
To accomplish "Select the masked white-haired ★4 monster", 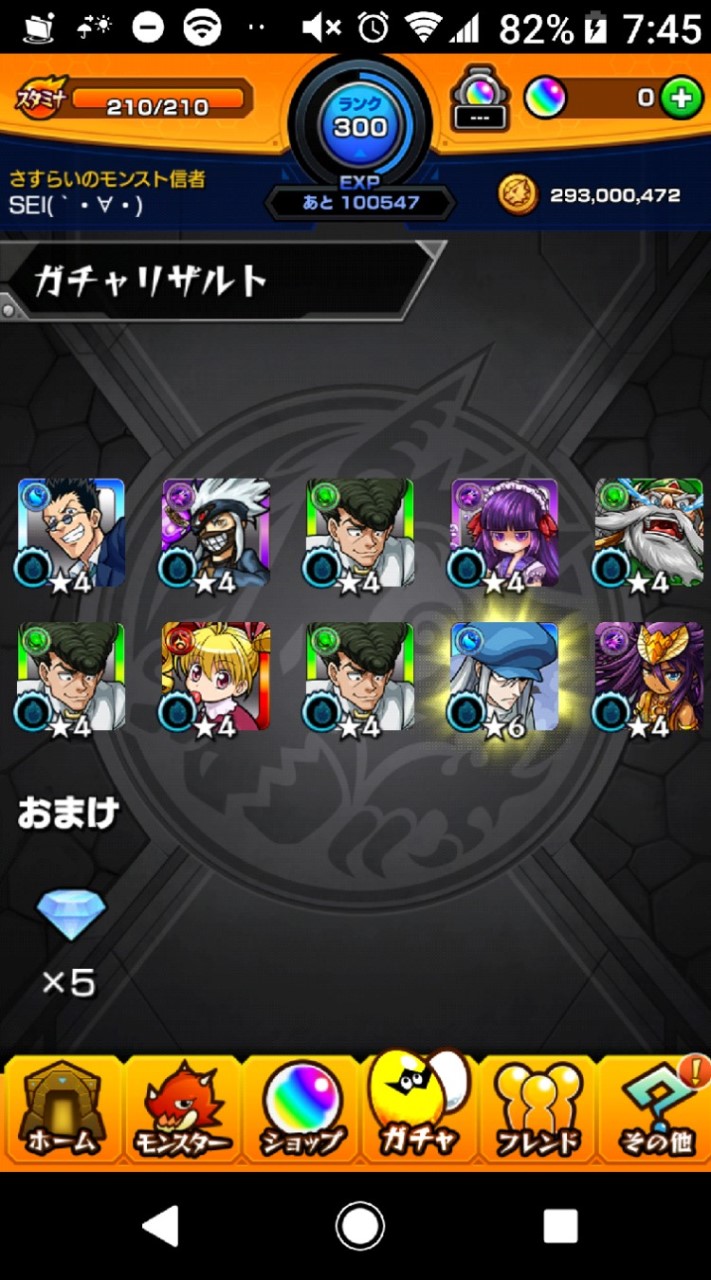I will point(216,533).
